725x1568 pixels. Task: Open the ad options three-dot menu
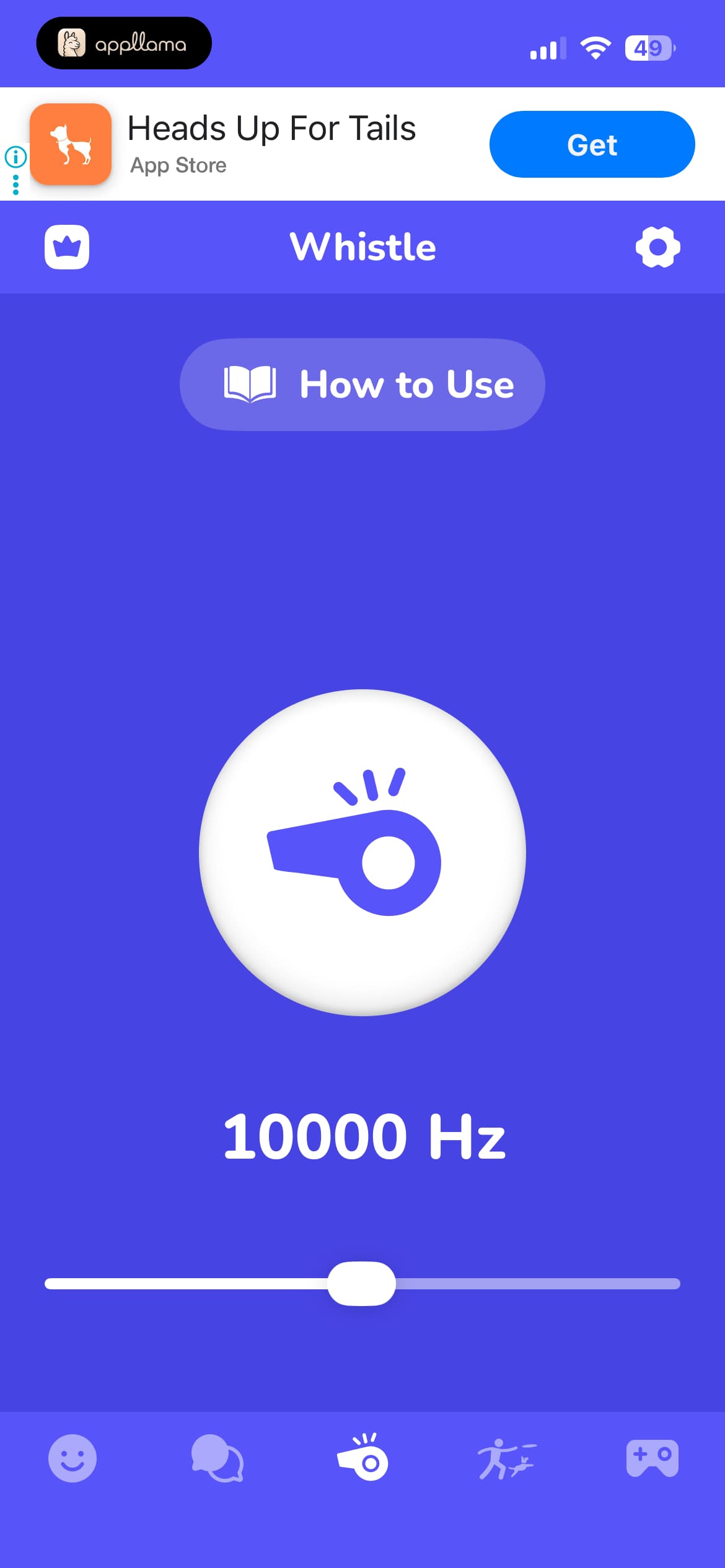point(15,185)
